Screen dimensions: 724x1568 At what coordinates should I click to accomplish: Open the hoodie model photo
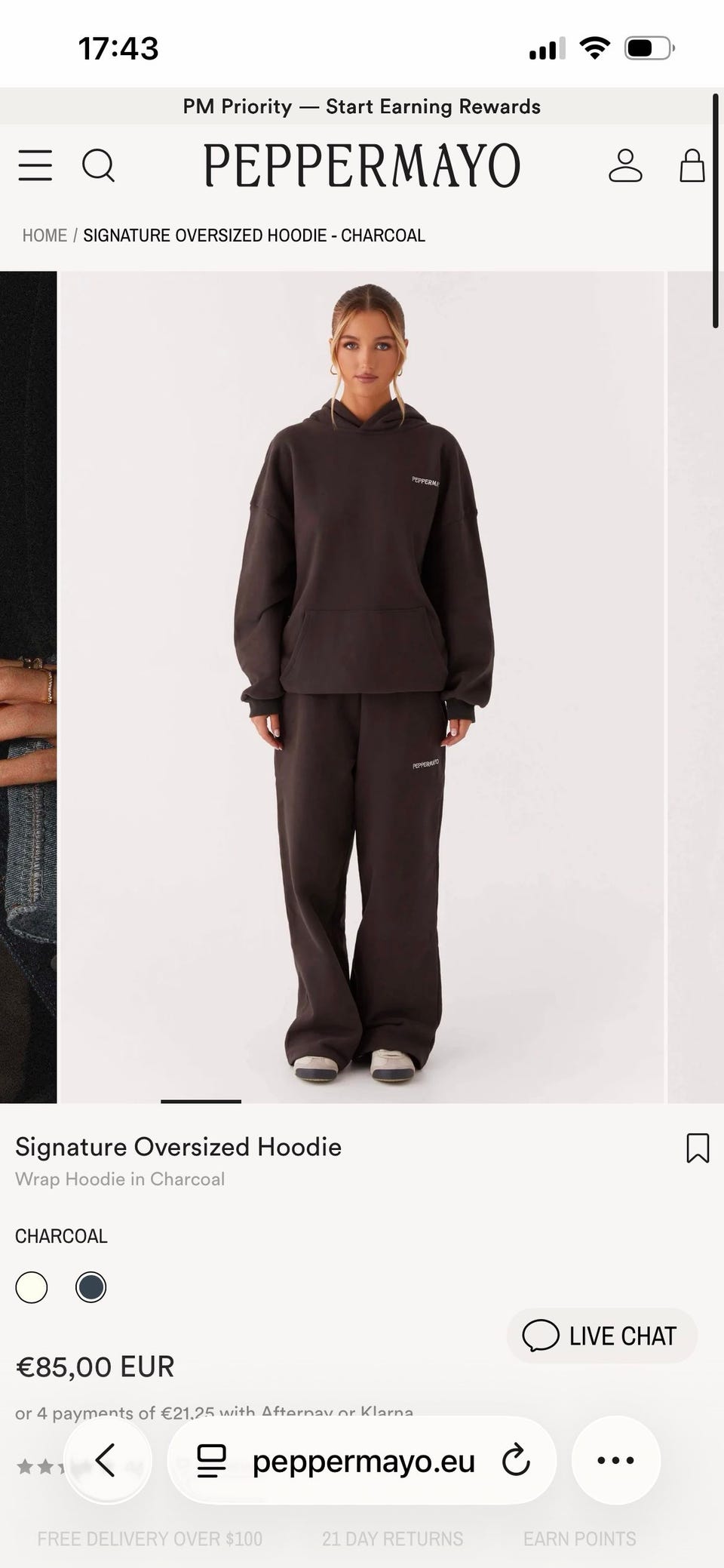pos(361,687)
